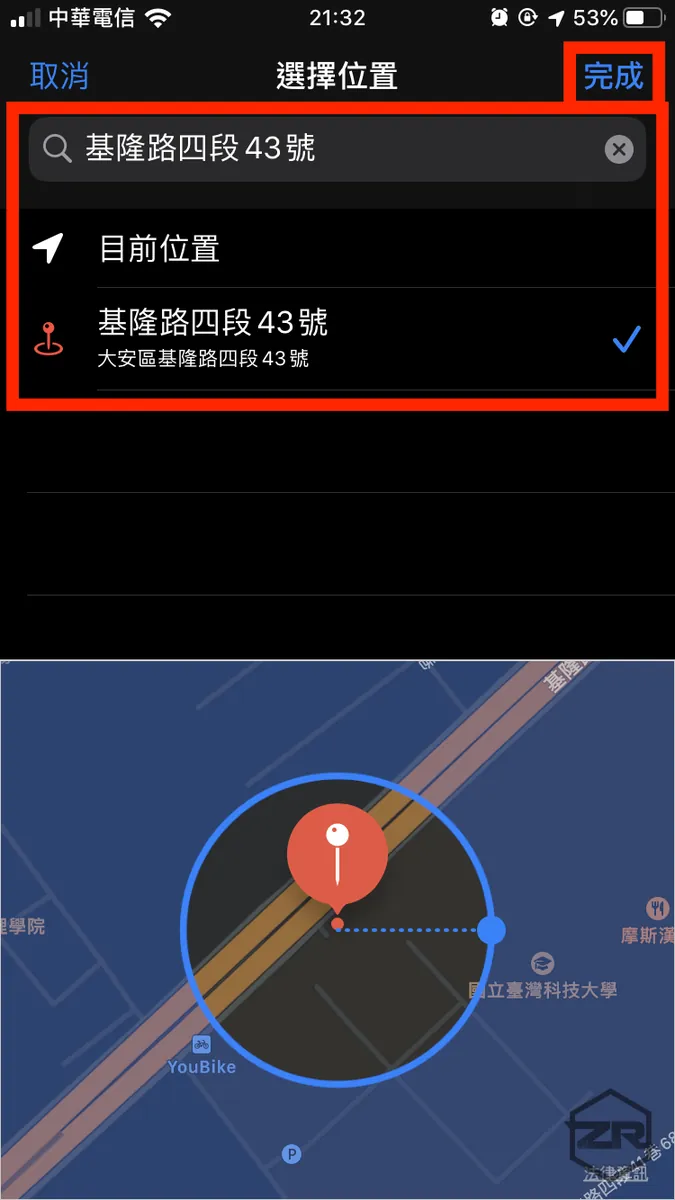Tap 取消 to cancel location selection
This screenshot has width=675, height=1200.
click(x=59, y=76)
